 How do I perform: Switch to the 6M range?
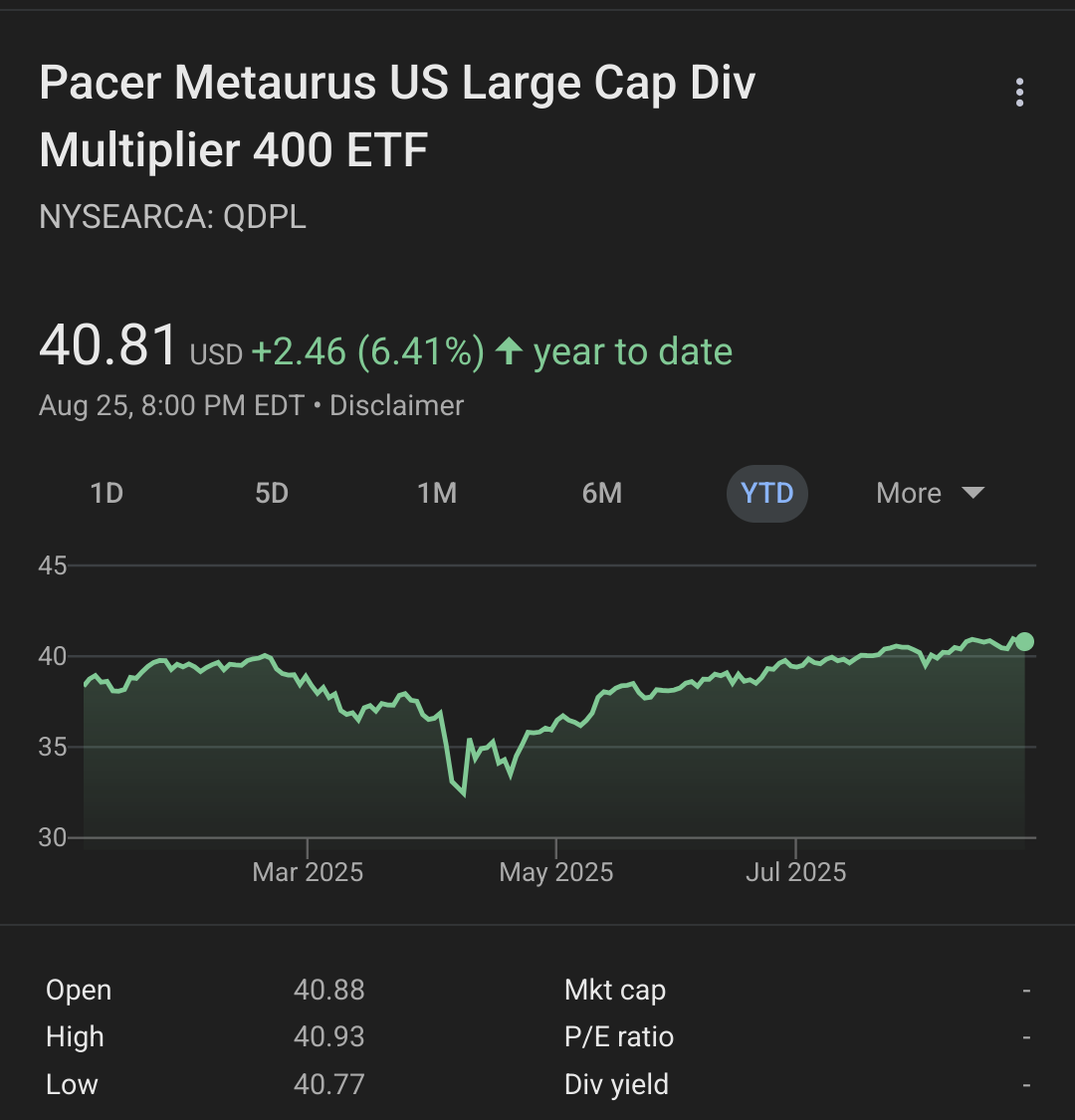click(x=602, y=494)
